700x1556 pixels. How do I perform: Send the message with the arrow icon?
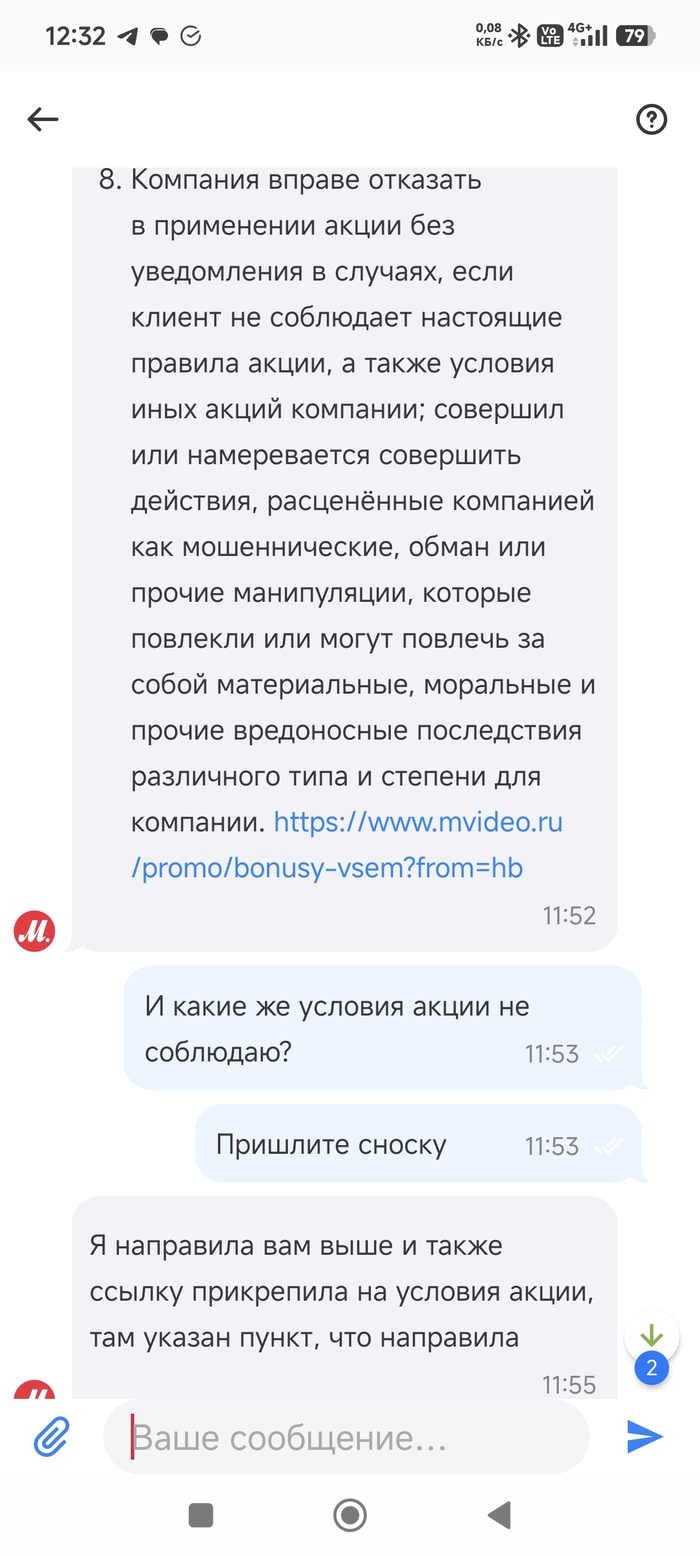click(x=645, y=1436)
